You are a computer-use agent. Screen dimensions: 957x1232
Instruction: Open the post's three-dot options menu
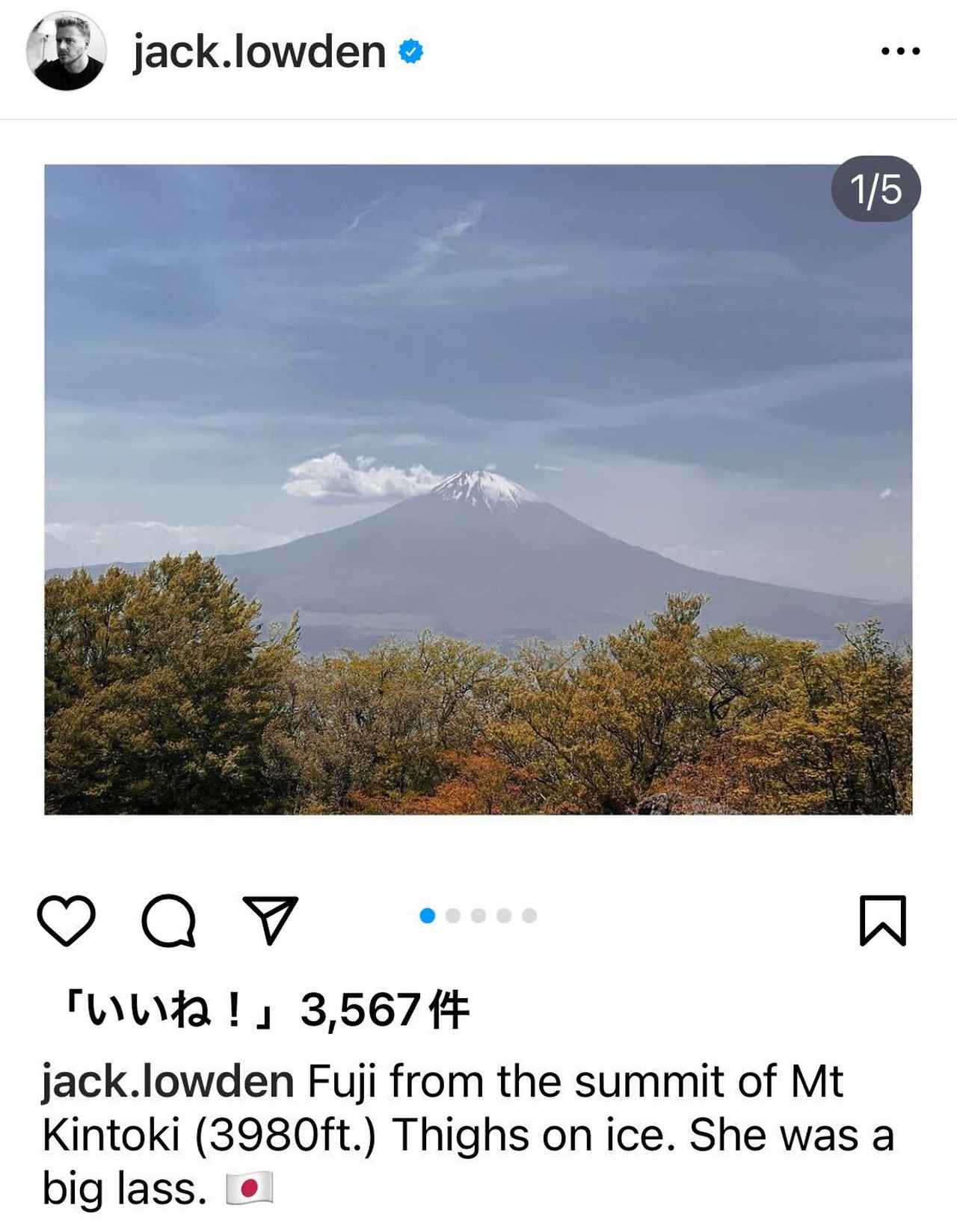[x=900, y=52]
